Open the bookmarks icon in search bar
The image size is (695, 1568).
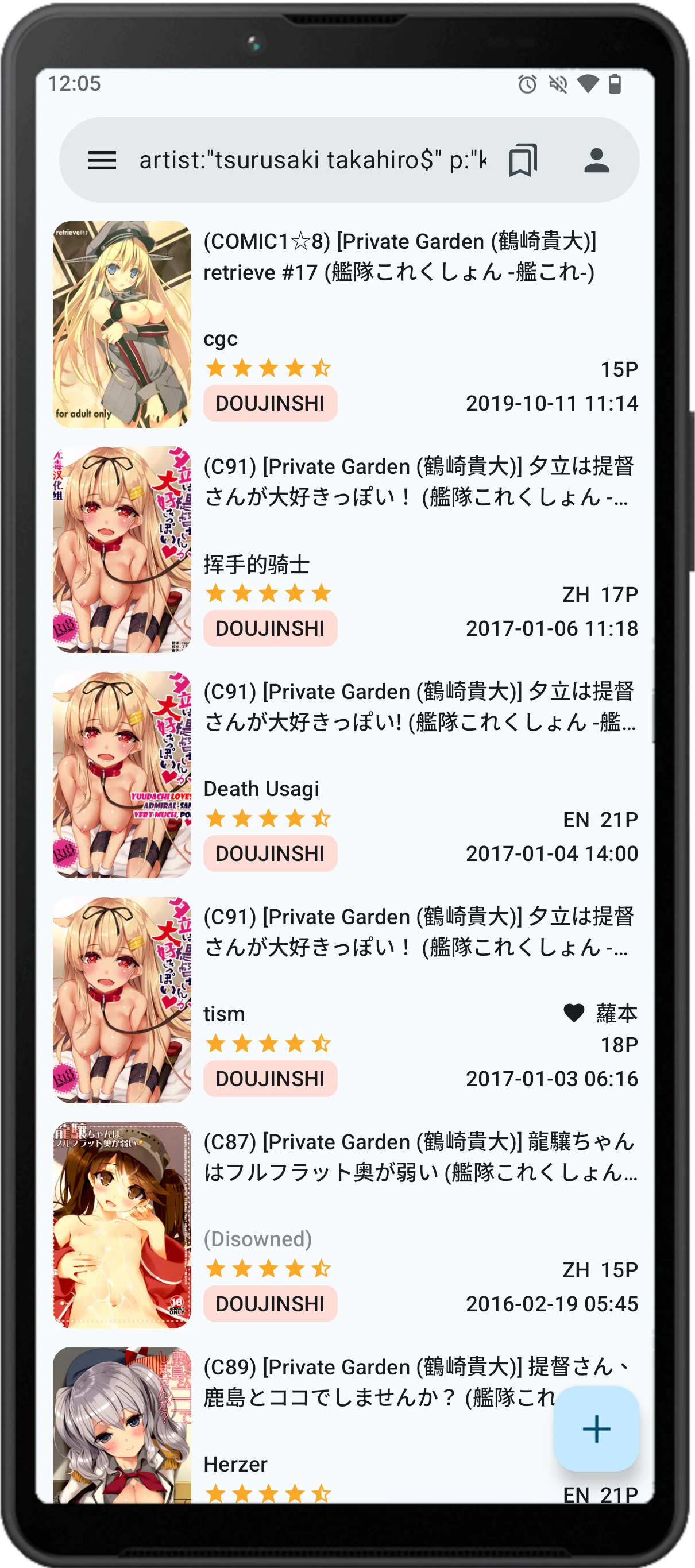[x=523, y=160]
